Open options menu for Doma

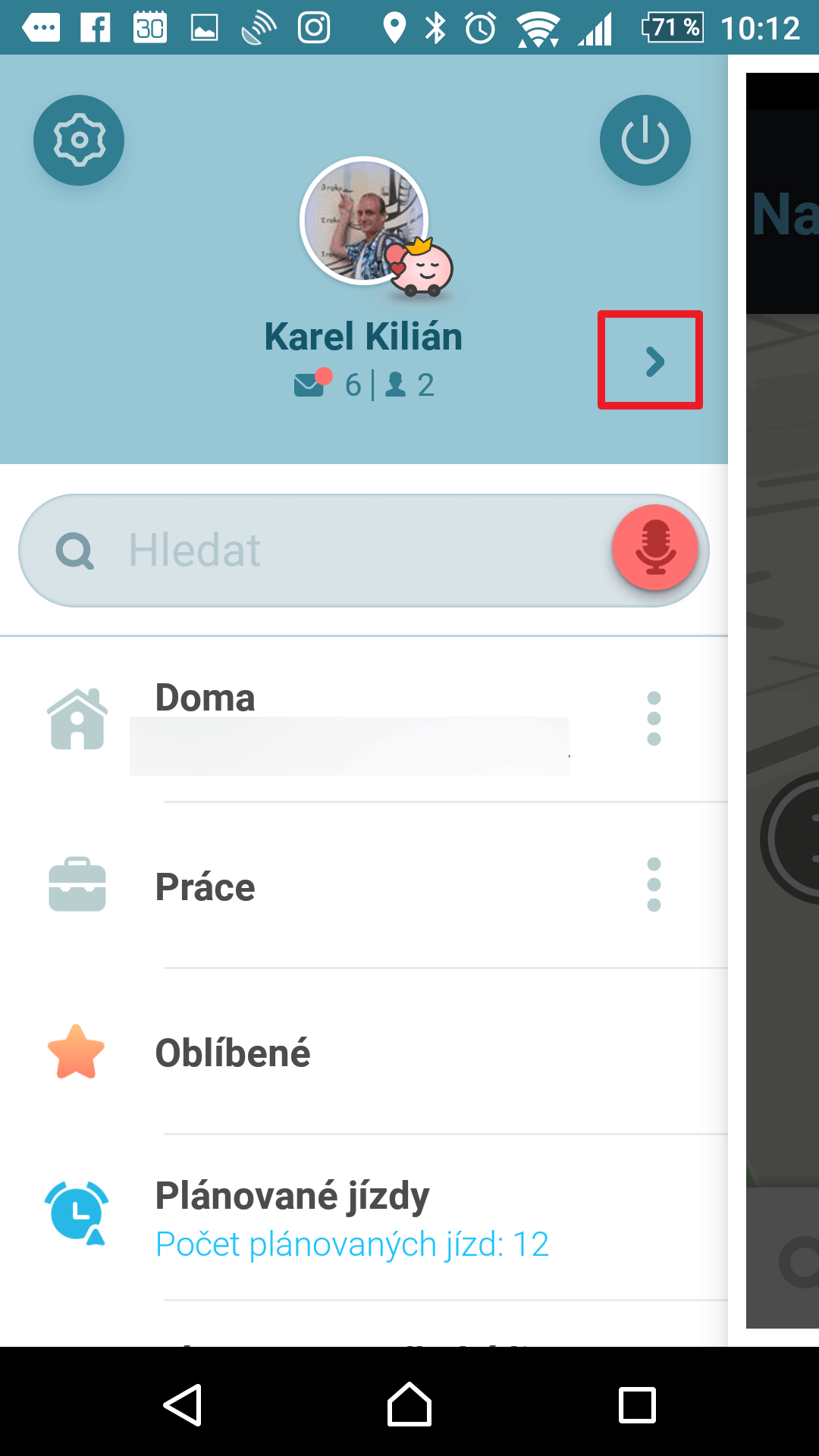[654, 718]
